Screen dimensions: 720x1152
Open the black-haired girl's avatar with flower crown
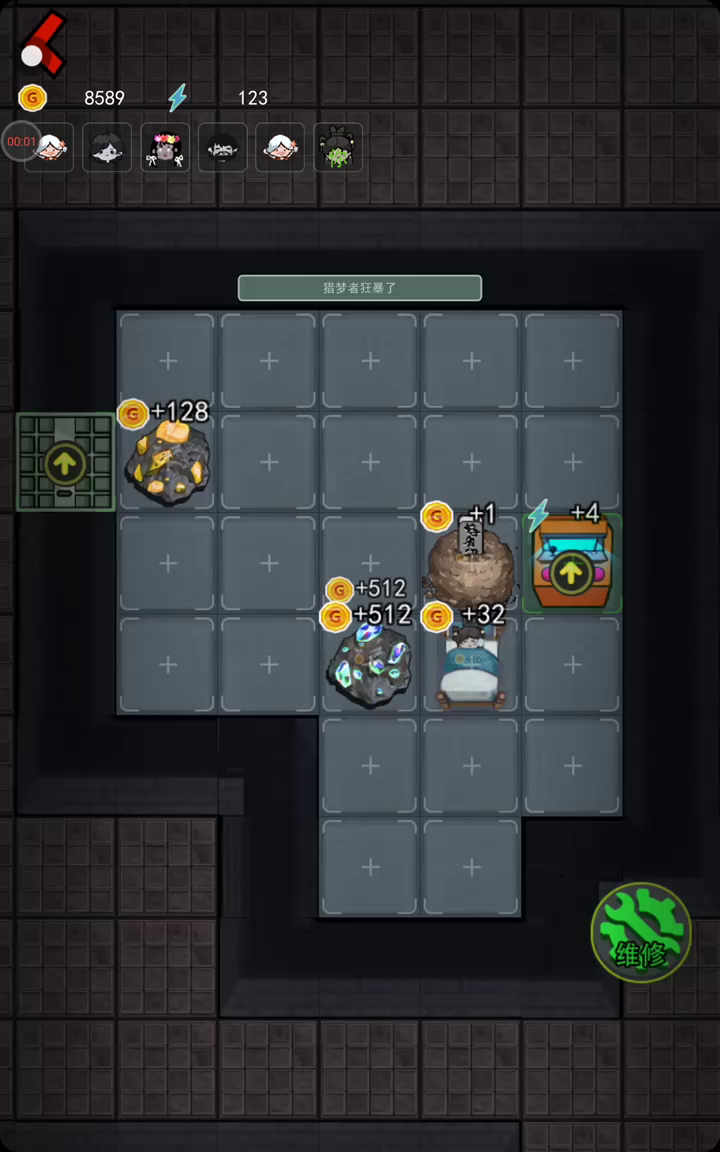click(165, 147)
